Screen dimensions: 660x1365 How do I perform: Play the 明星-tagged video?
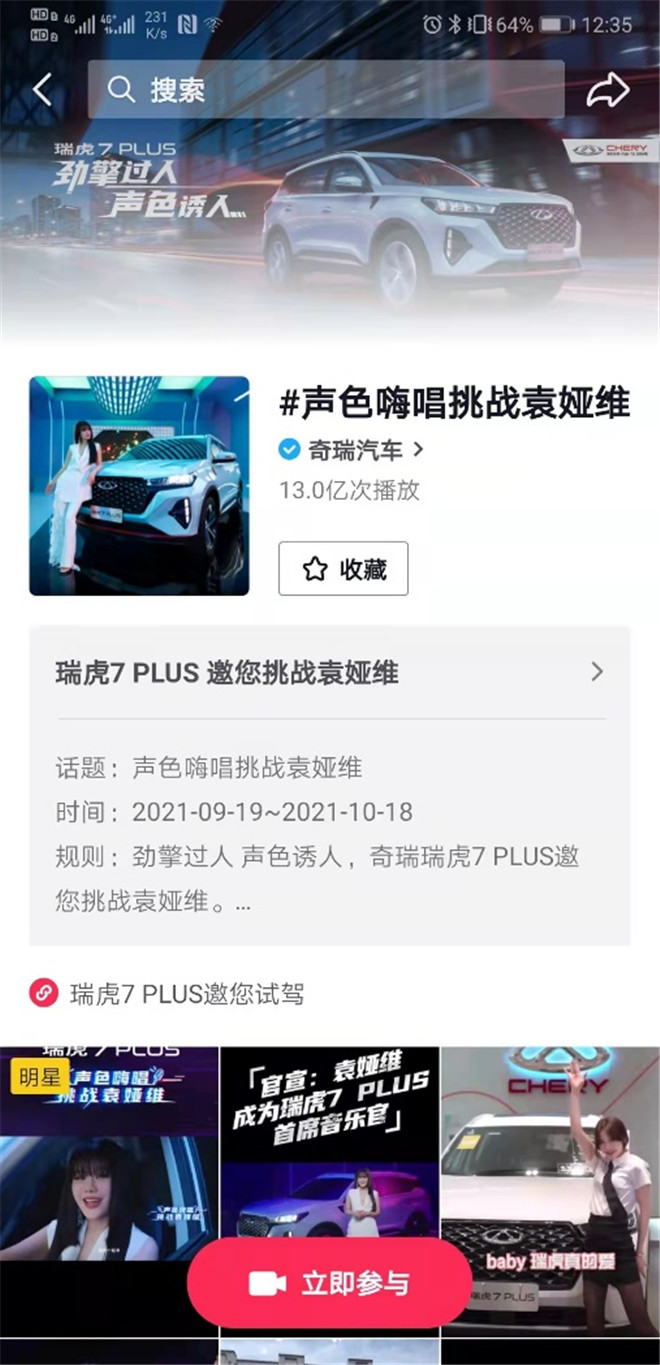pos(109,1150)
